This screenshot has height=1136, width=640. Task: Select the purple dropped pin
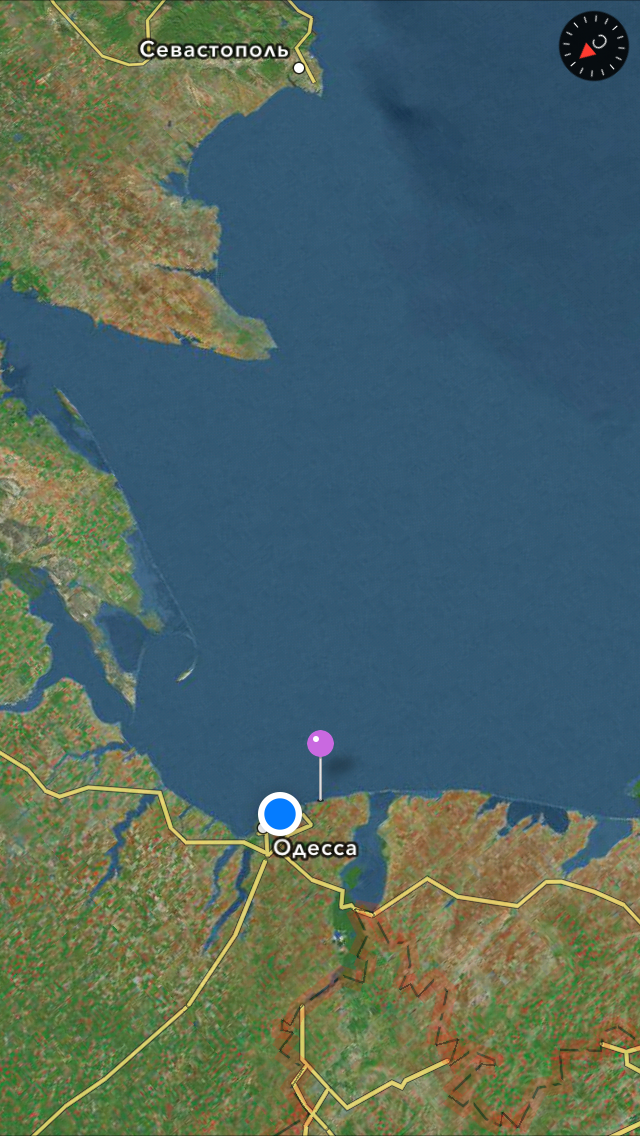(320, 744)
